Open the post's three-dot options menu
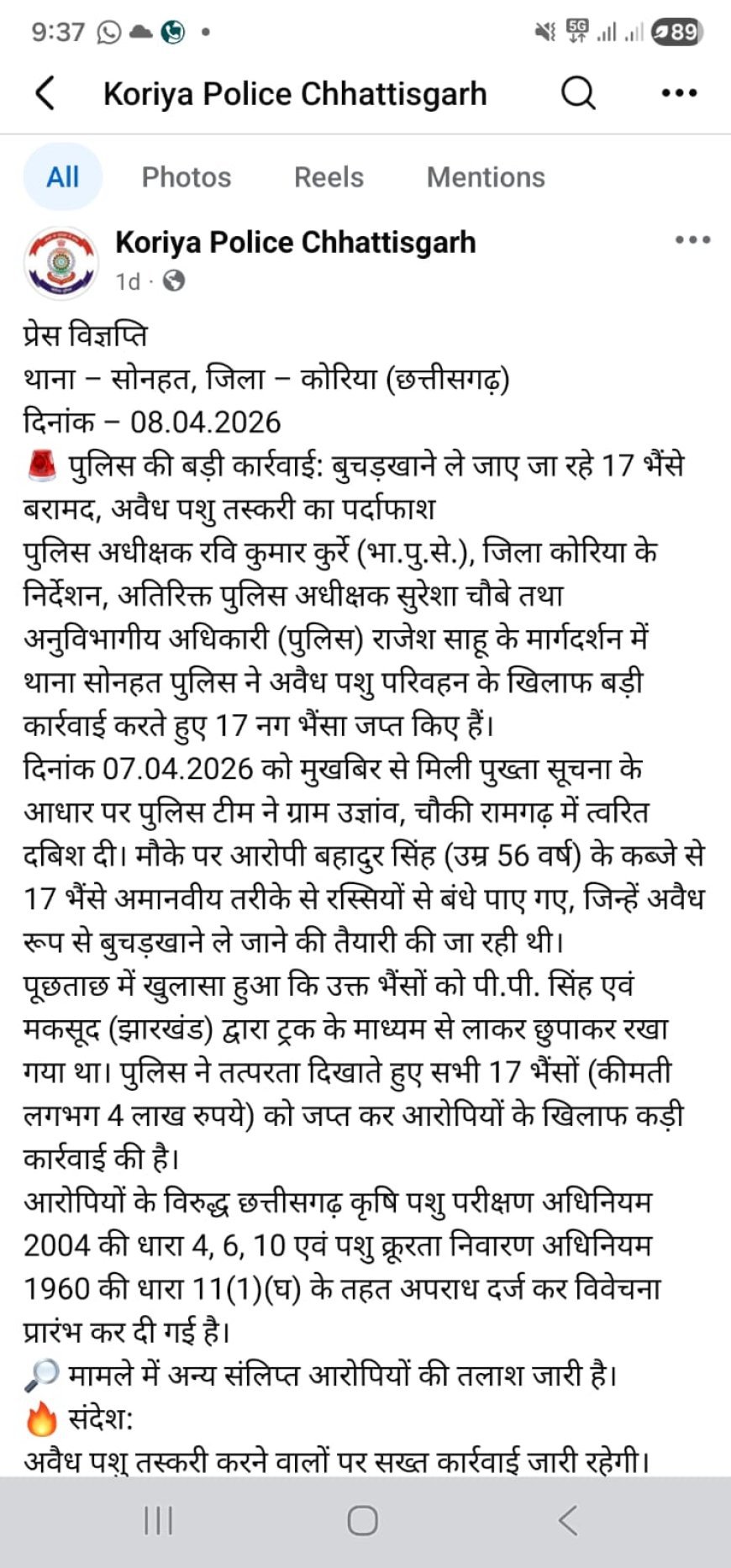This screenshot has height=1568, width=731. (x=692, y=241)
